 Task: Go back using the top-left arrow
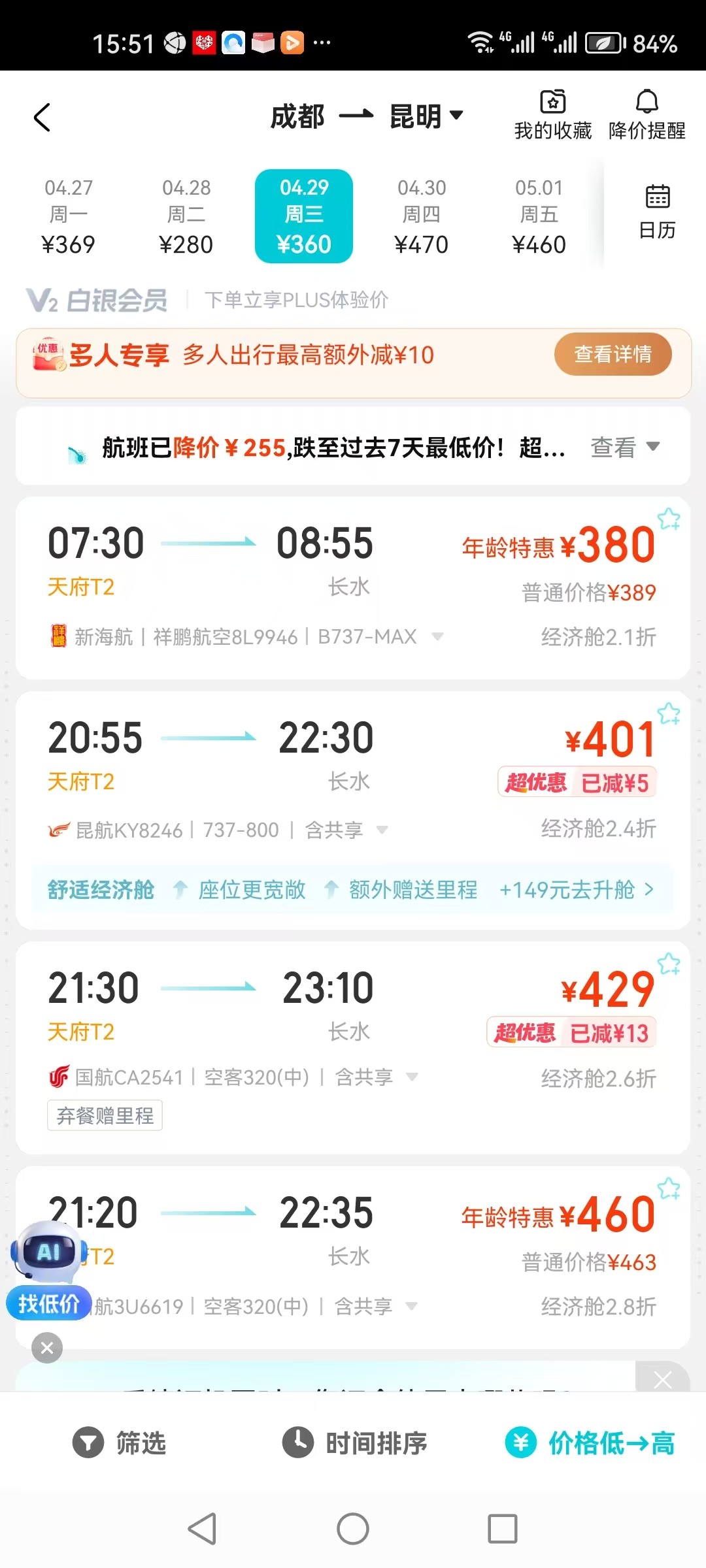42,118
